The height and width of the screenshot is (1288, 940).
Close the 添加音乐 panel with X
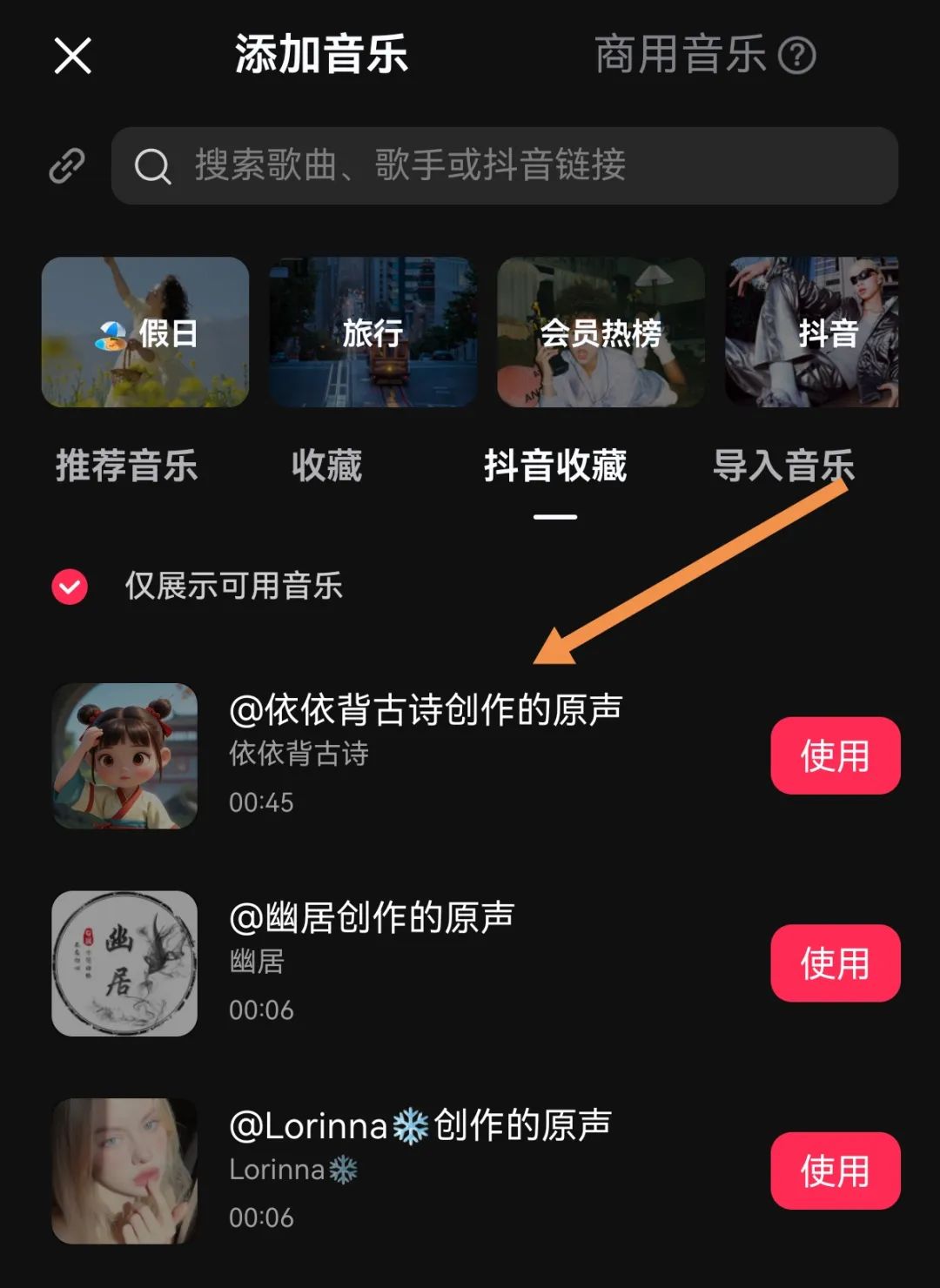pyautogui.click(x=72, y=55)
